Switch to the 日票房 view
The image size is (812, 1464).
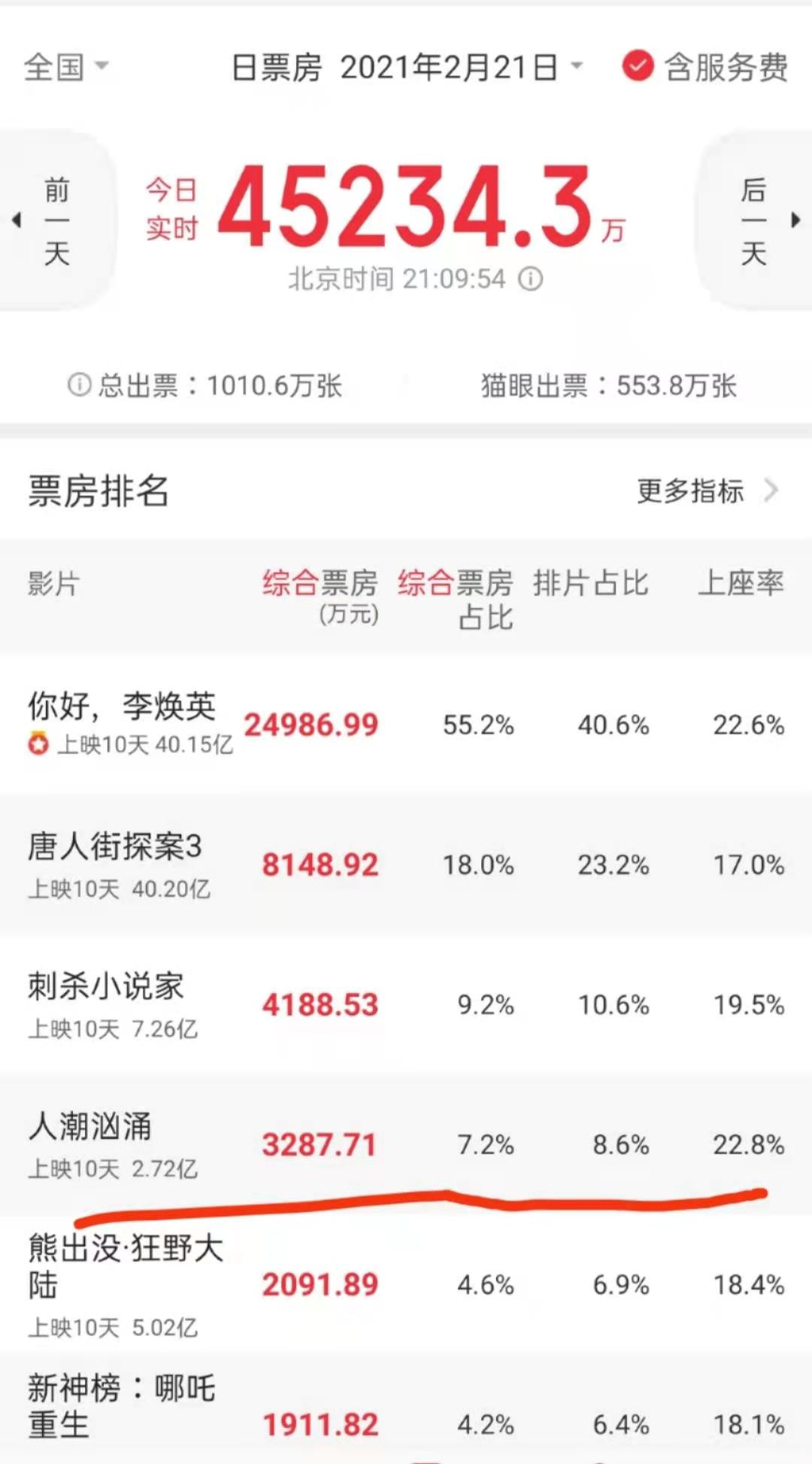[x=277, y=68]
